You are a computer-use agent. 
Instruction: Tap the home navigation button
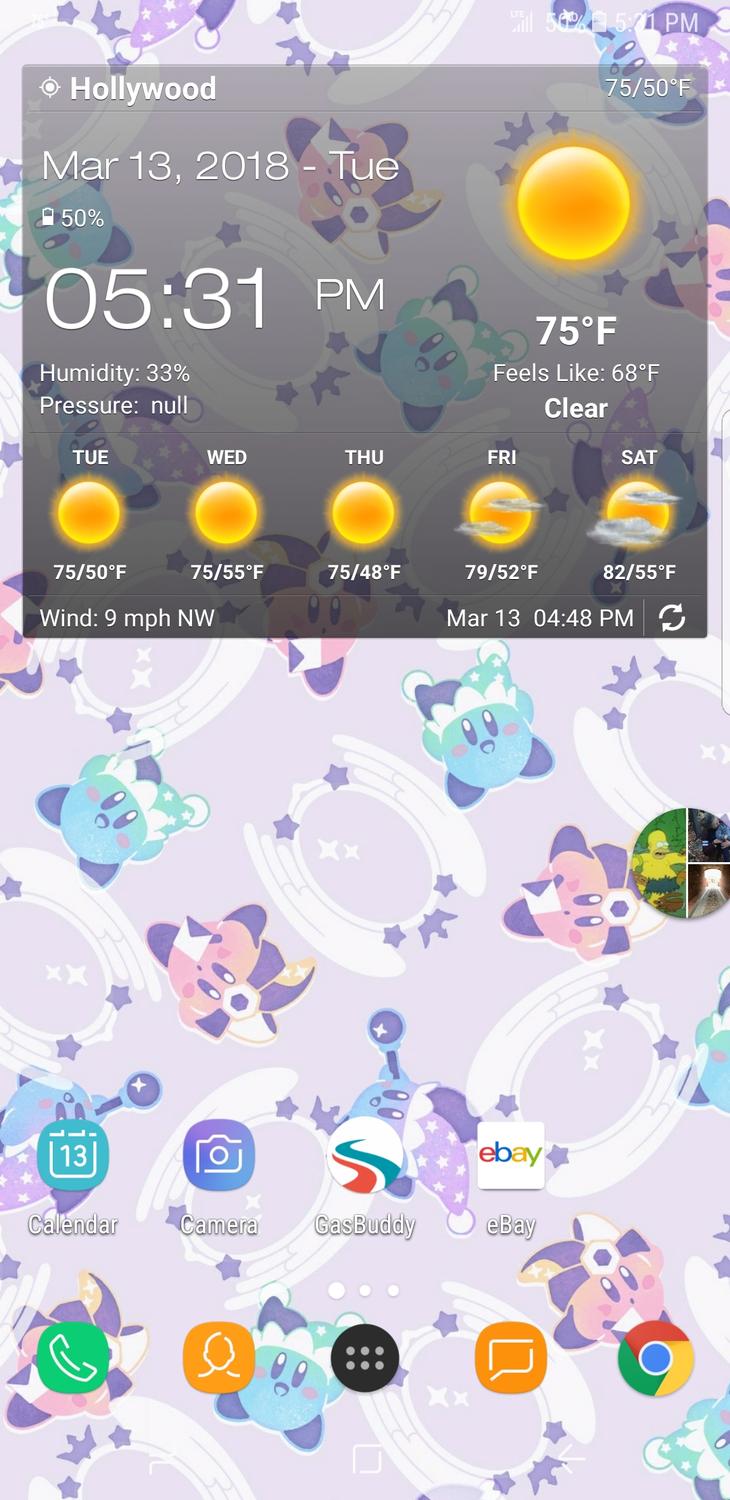click(x=367, y=1459)
